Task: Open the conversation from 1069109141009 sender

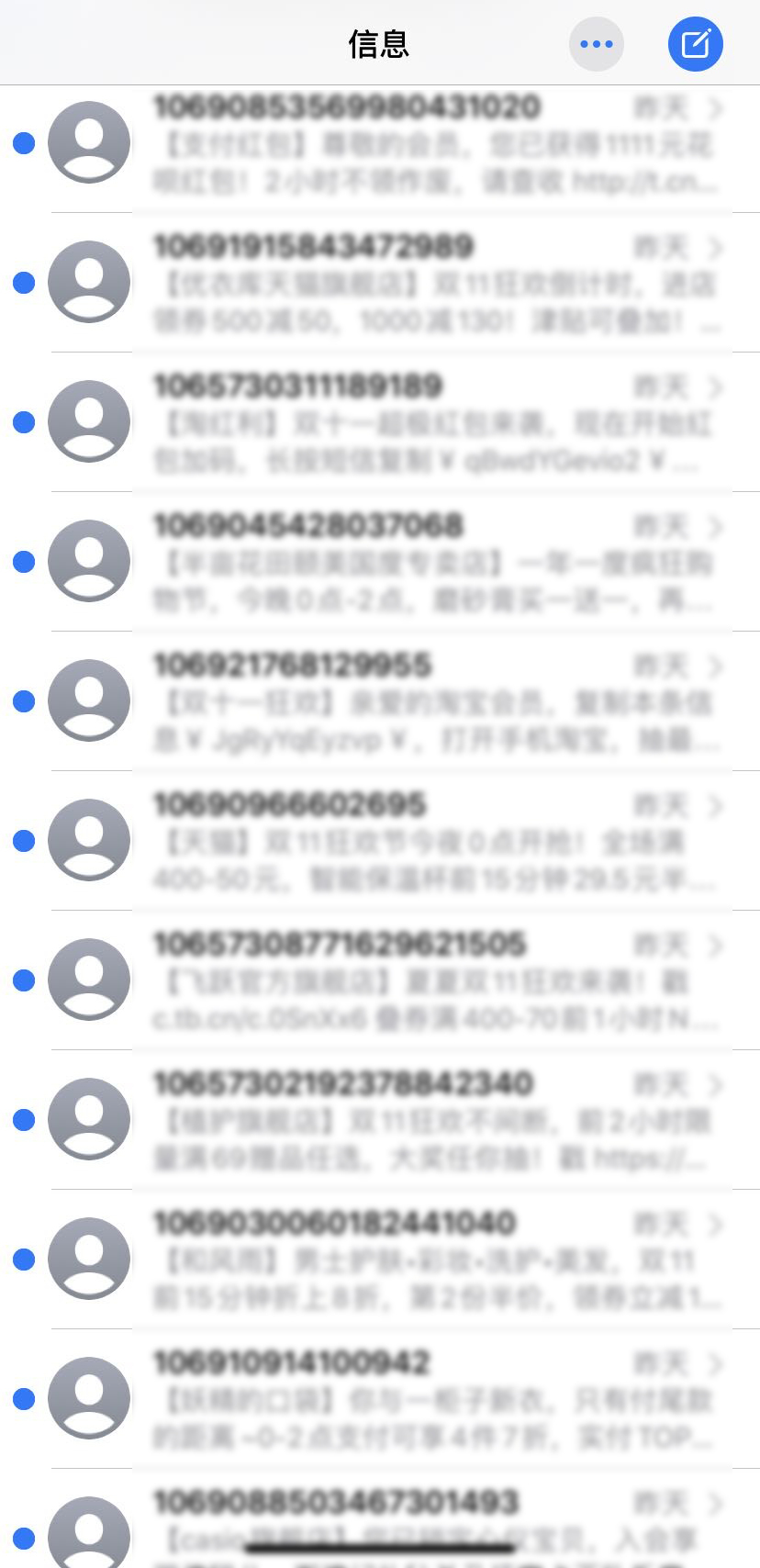Action: [413, 1399]
